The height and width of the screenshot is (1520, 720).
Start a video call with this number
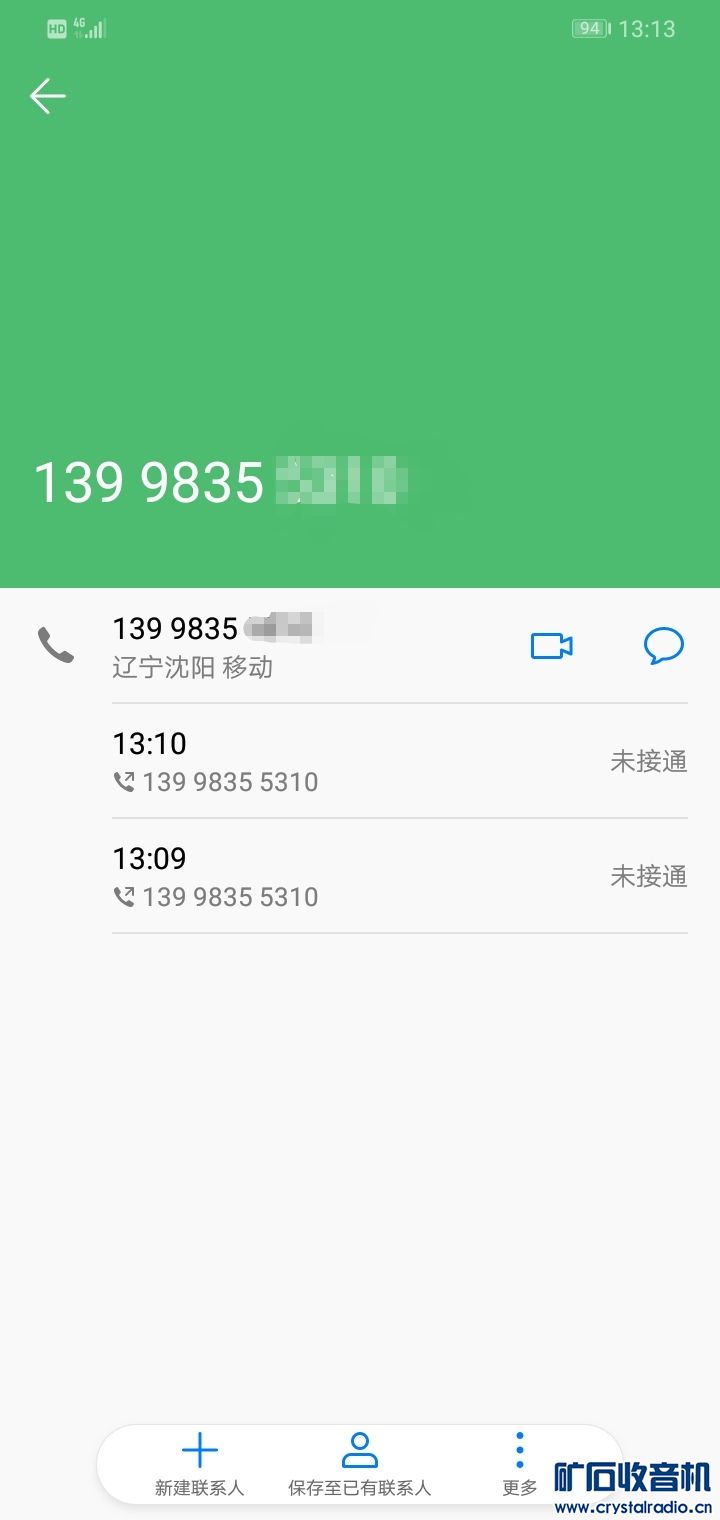pos(551,646)
